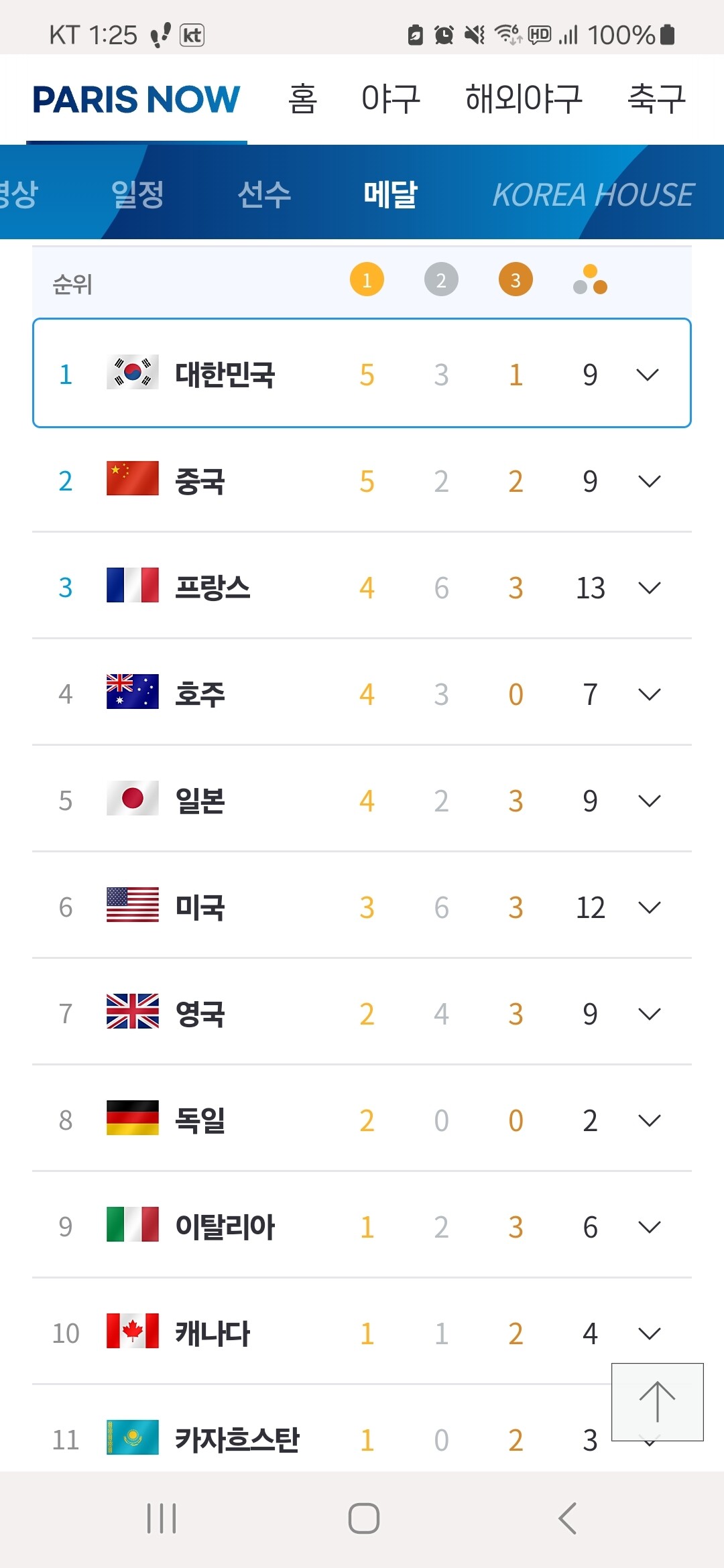
Task: Switch to the 일정 sub-tab
Action: [137, 194]
